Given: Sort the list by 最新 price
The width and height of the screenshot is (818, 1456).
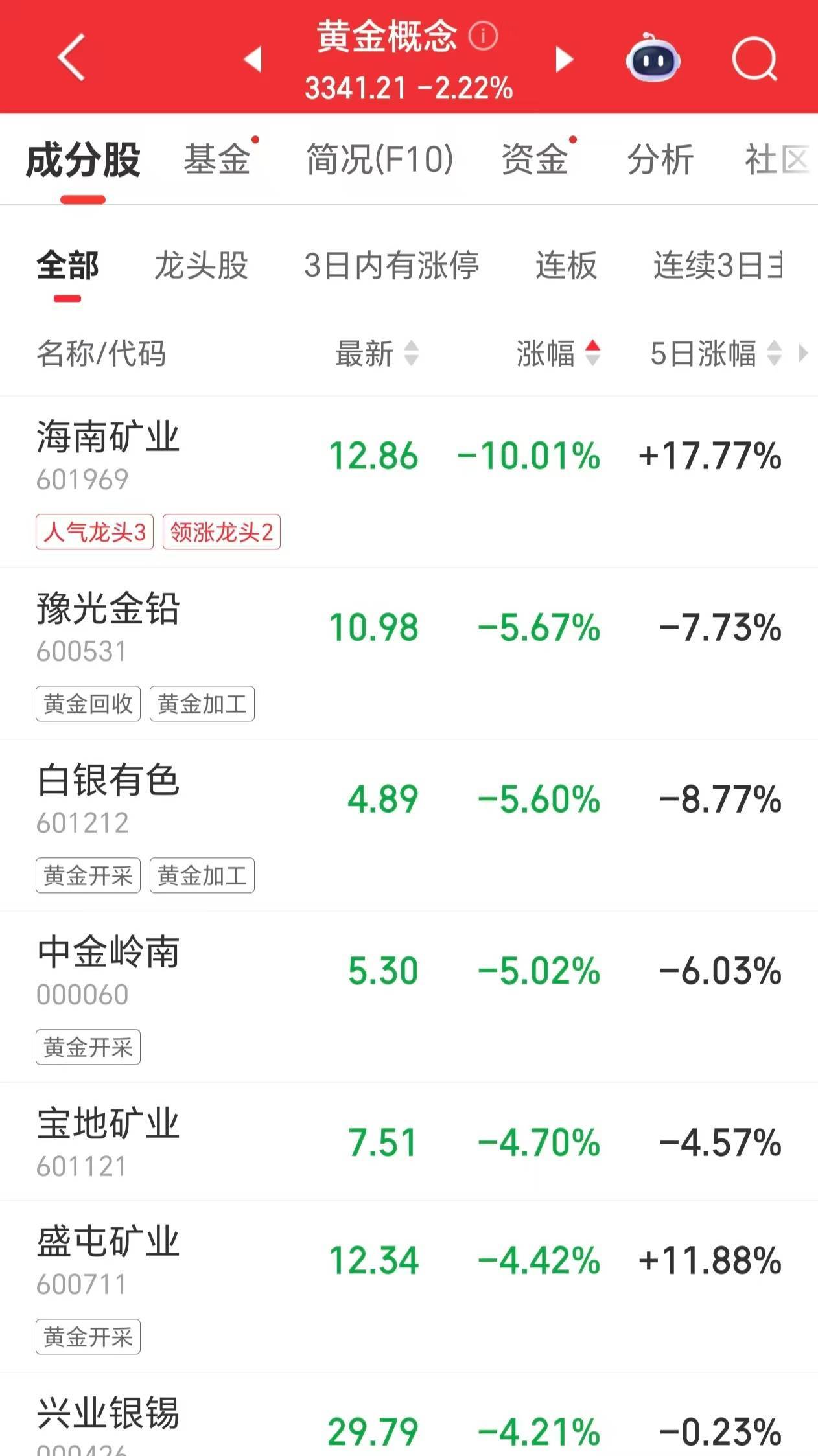Looking at the screenshot, I should 376,354.
